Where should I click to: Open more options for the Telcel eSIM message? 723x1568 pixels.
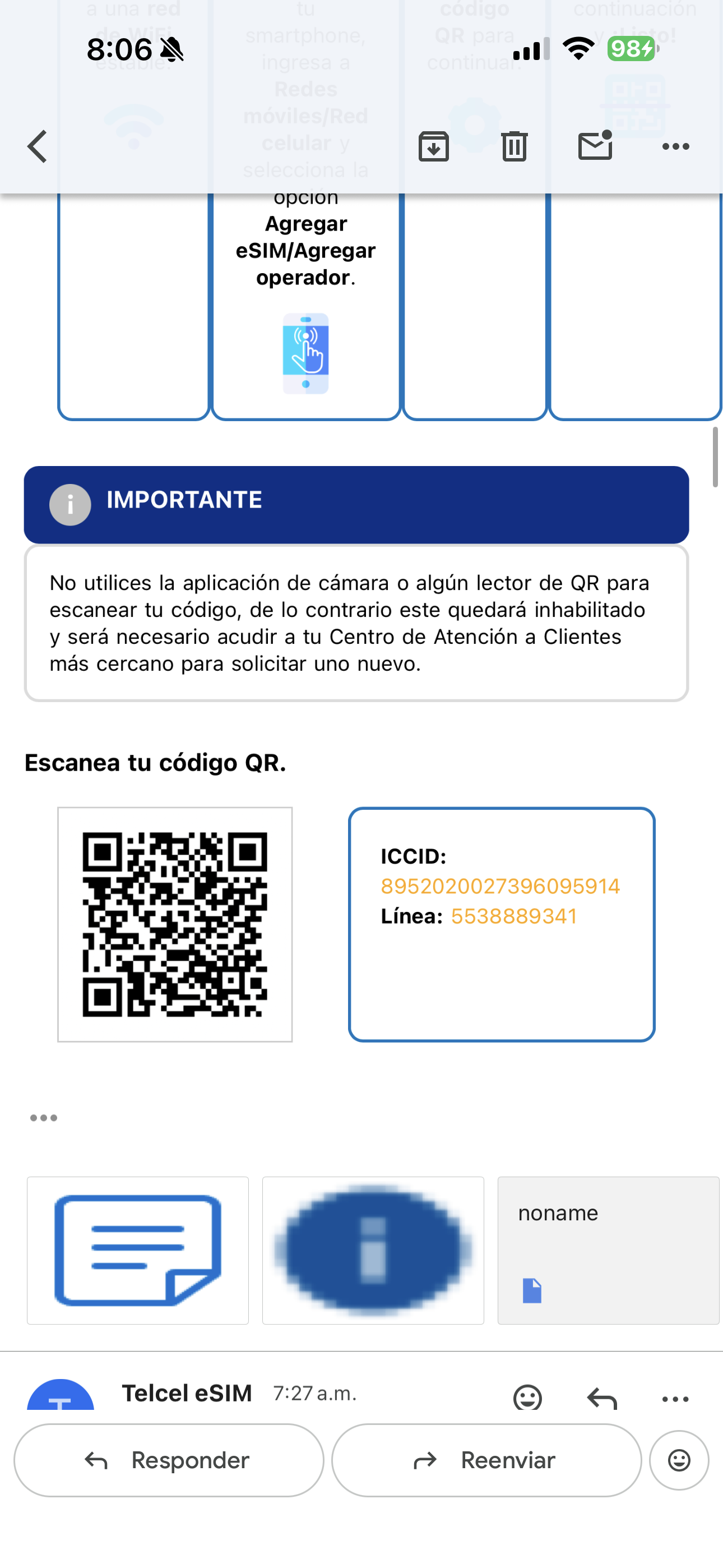[x=675, y=1399]
